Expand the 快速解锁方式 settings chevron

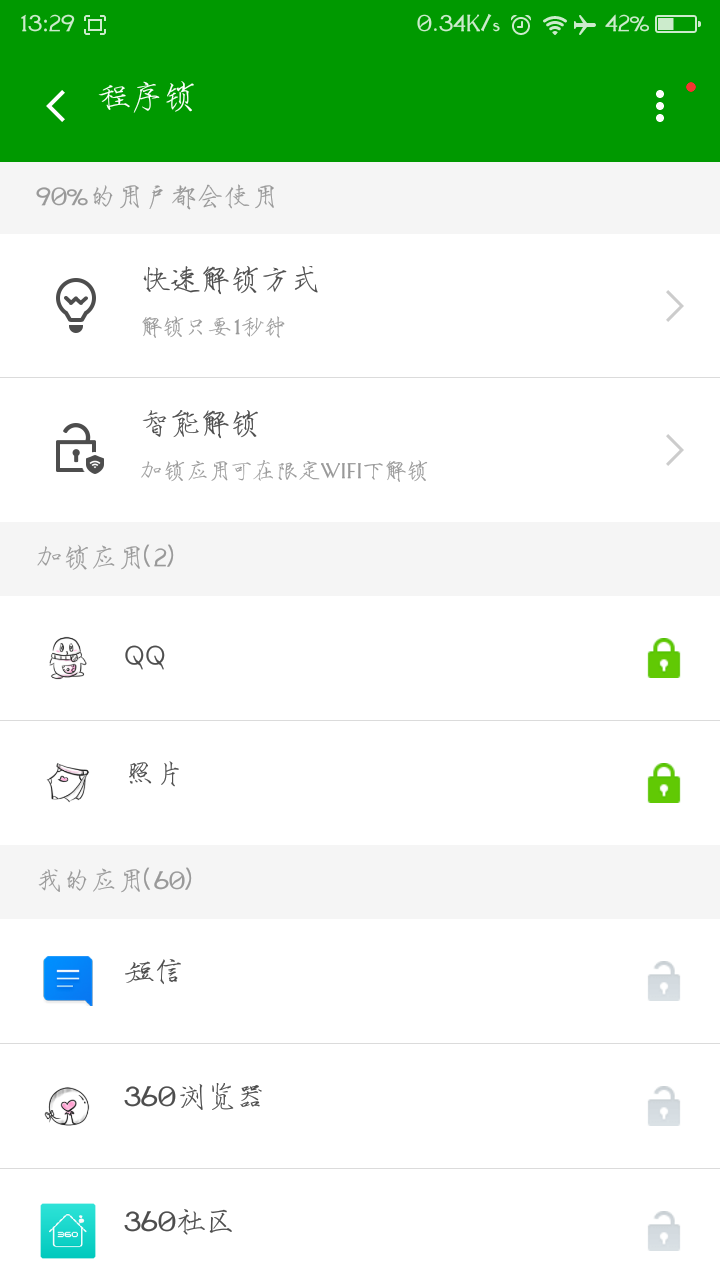tap(674, 305)
